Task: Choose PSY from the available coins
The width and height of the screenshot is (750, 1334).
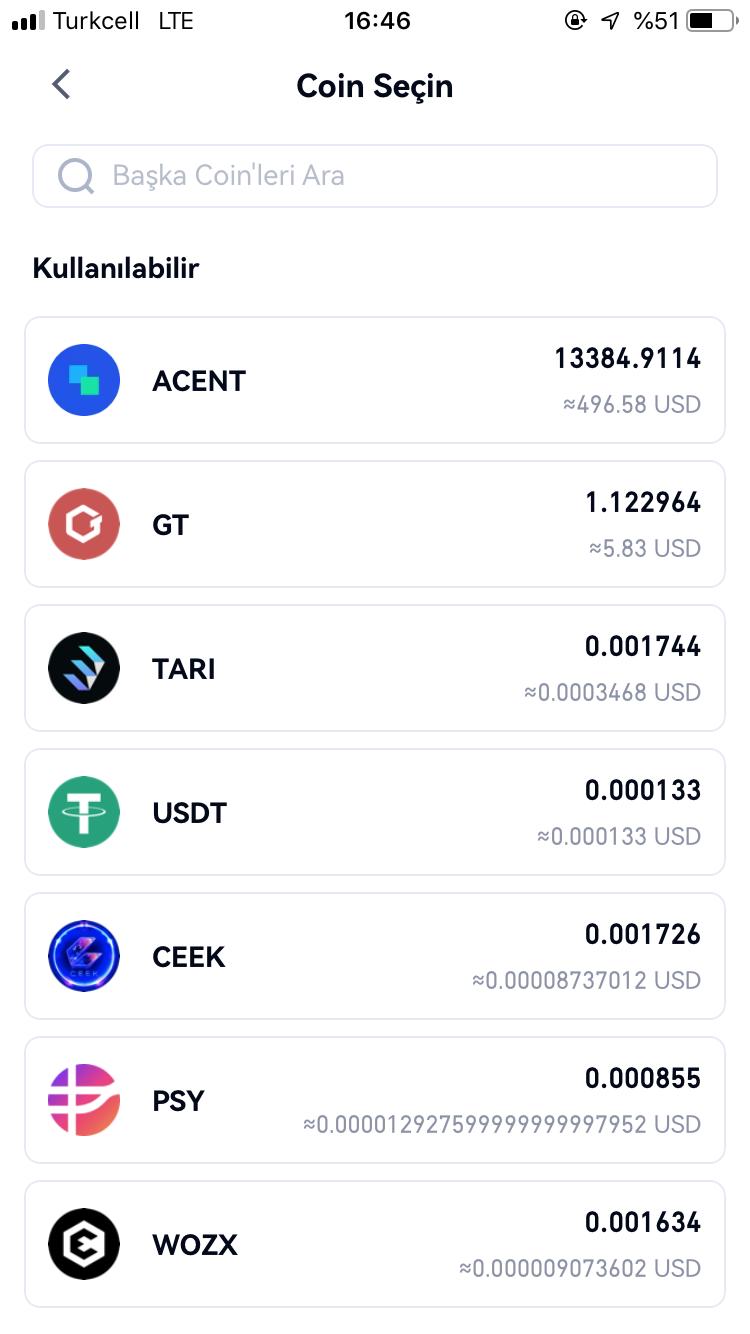Action: [x=375, y=1100]
